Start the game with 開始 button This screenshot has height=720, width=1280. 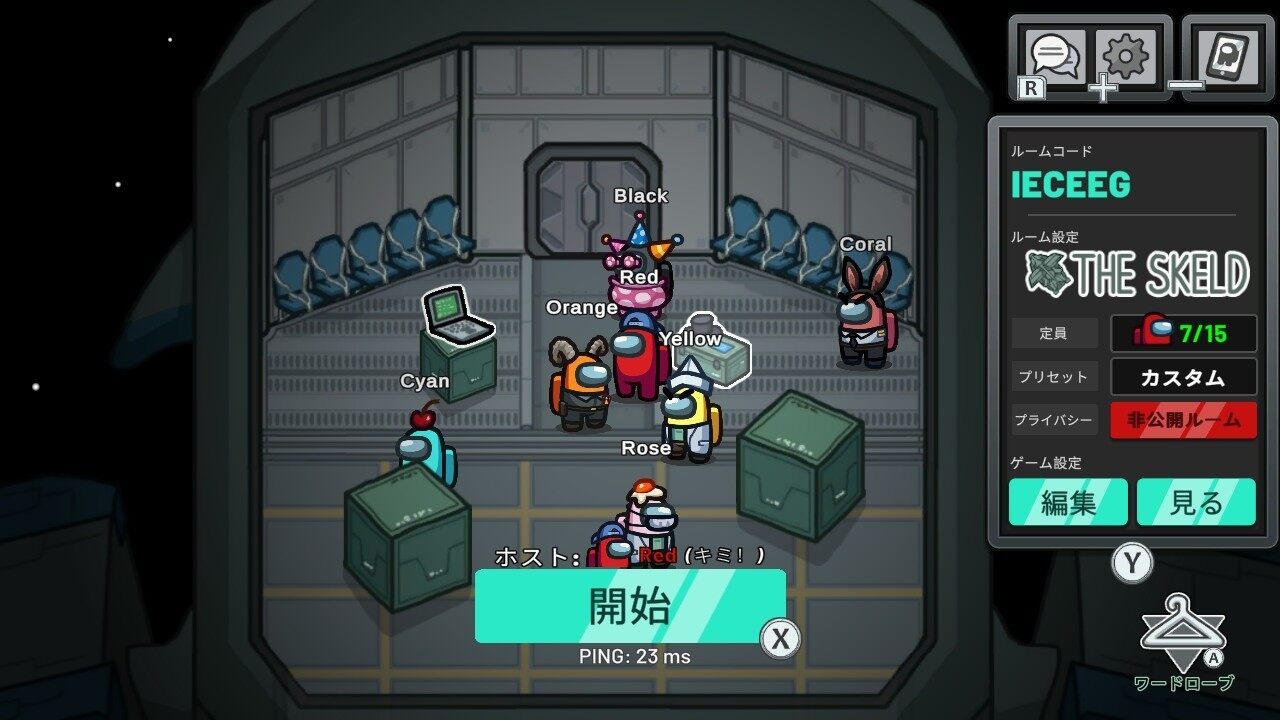[630, 606]
